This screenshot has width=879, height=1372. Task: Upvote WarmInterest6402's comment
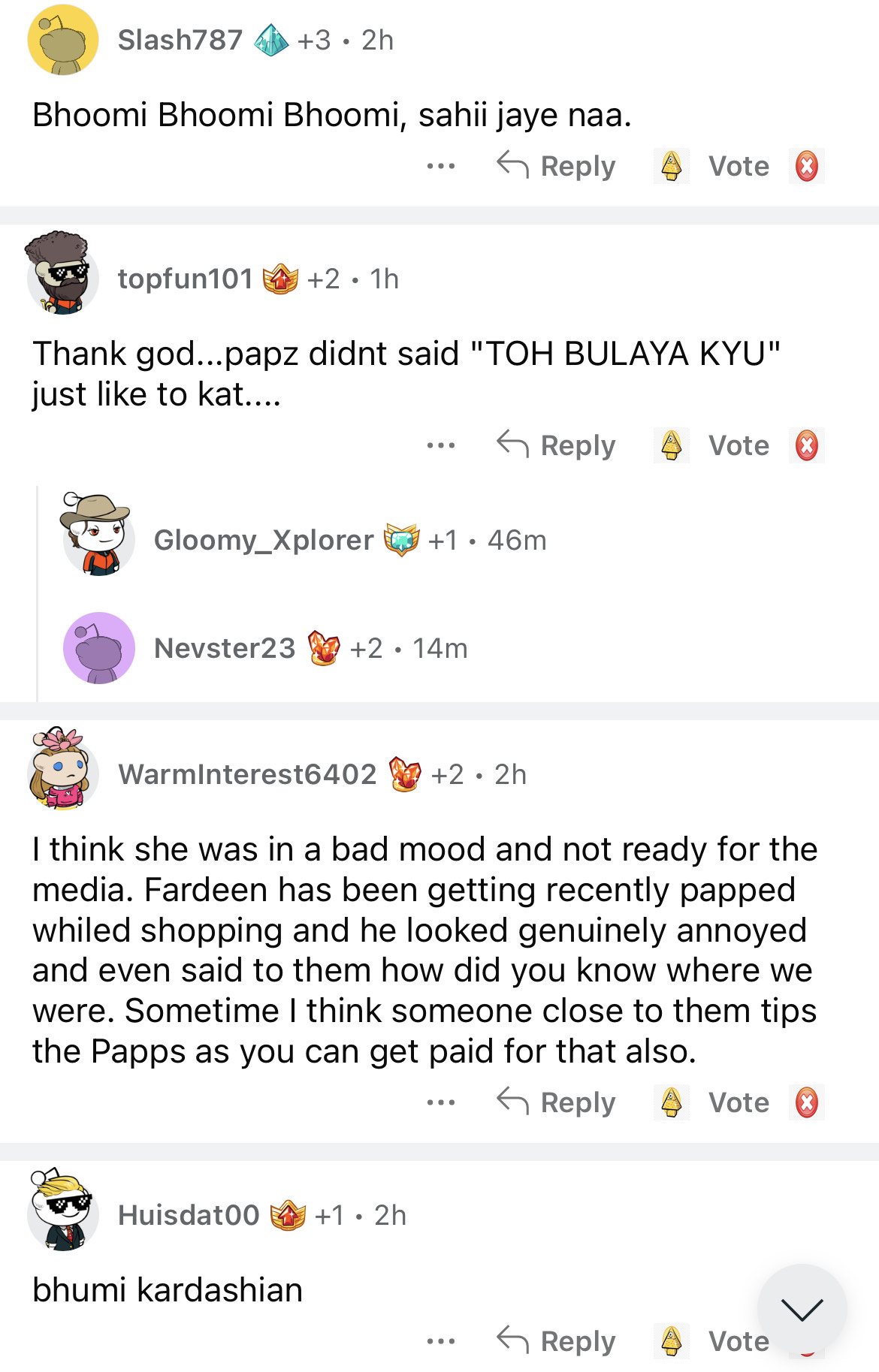pyautogui.click(x=672, y=1102)
